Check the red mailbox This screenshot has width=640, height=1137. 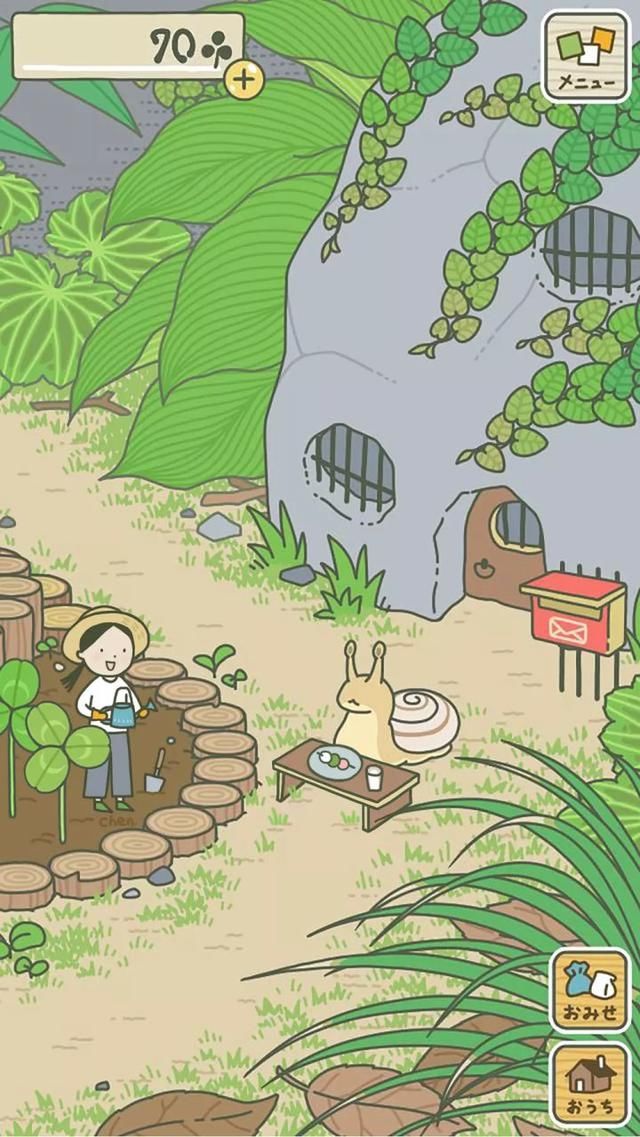pyautogui.click(x=572, y=613)
